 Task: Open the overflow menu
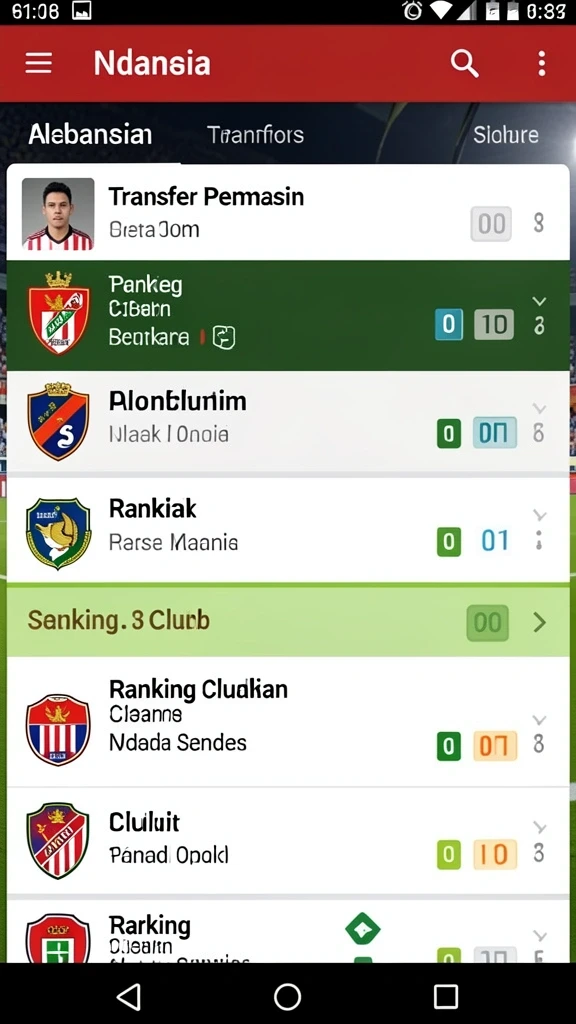click(541, 63)
